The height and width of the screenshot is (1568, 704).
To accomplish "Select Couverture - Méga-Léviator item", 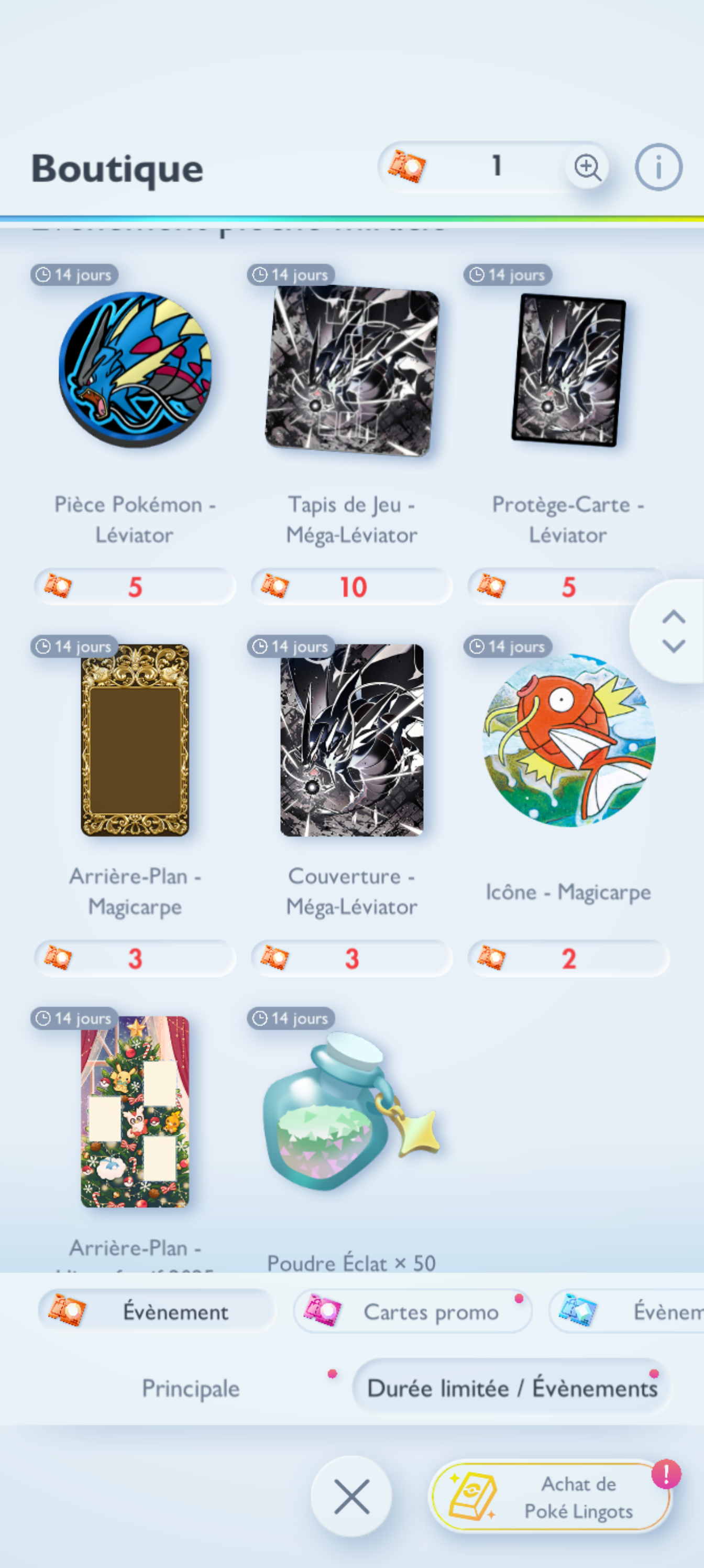I will point(351,740).
